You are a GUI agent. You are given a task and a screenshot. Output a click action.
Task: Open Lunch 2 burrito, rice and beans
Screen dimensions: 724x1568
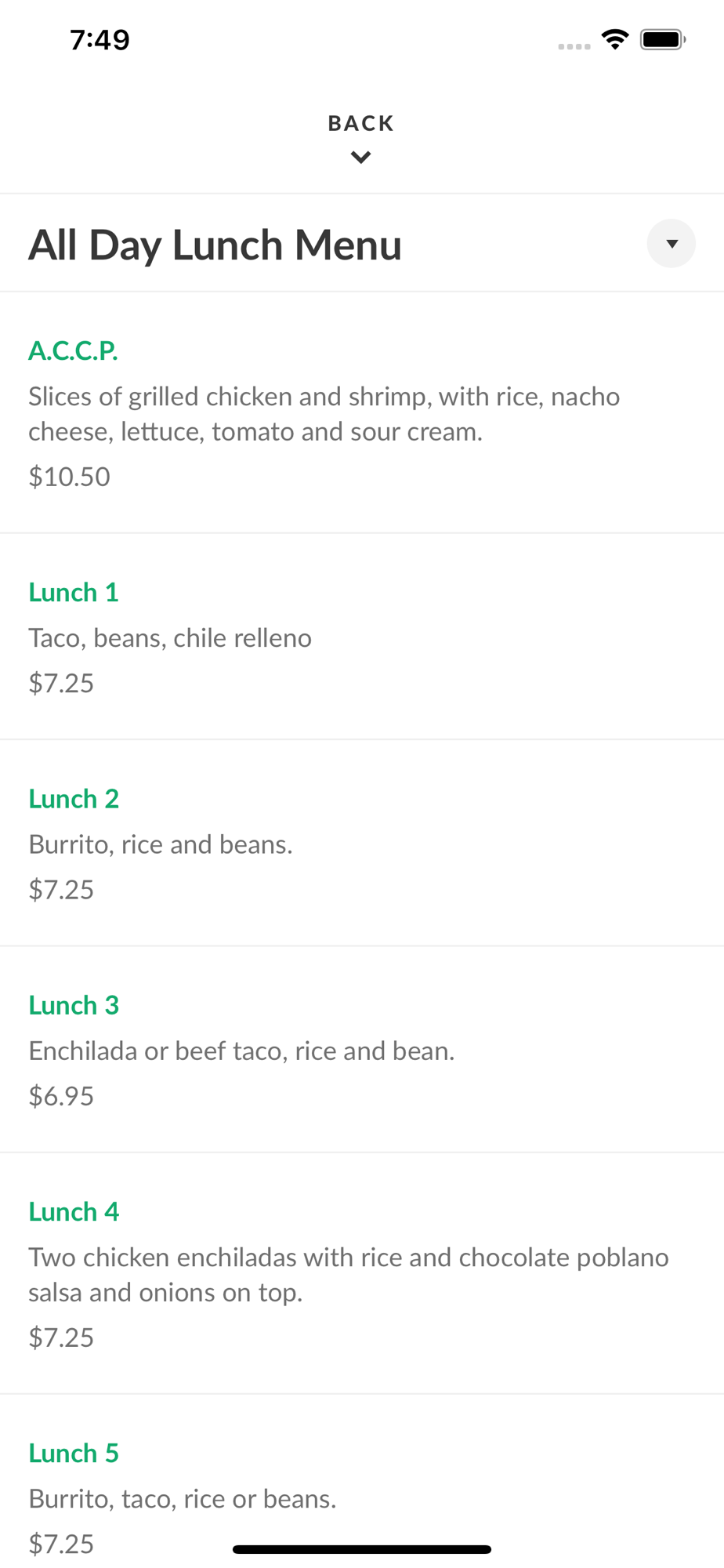(x=362, y=844)
